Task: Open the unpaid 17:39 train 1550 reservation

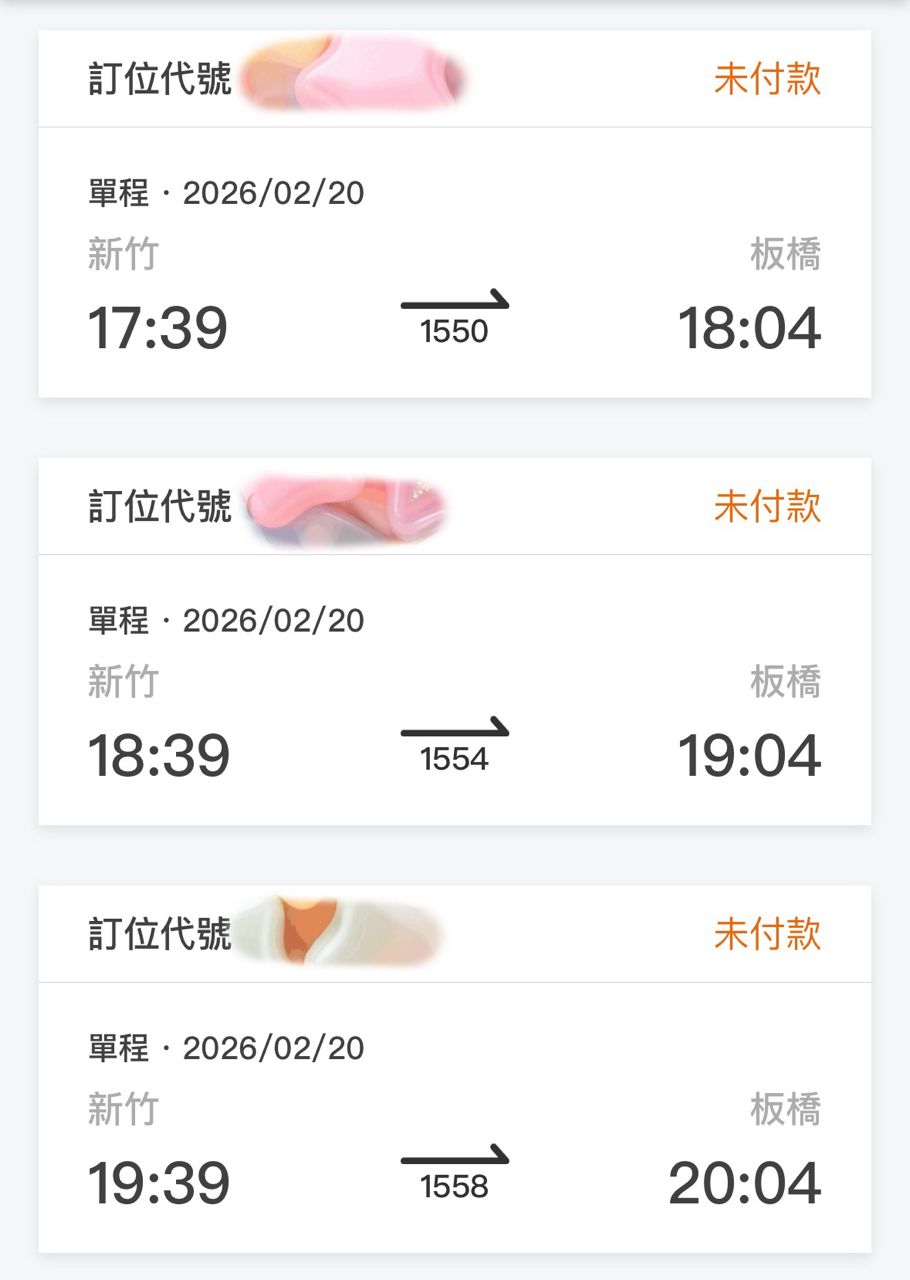Action: click(454, 262)
